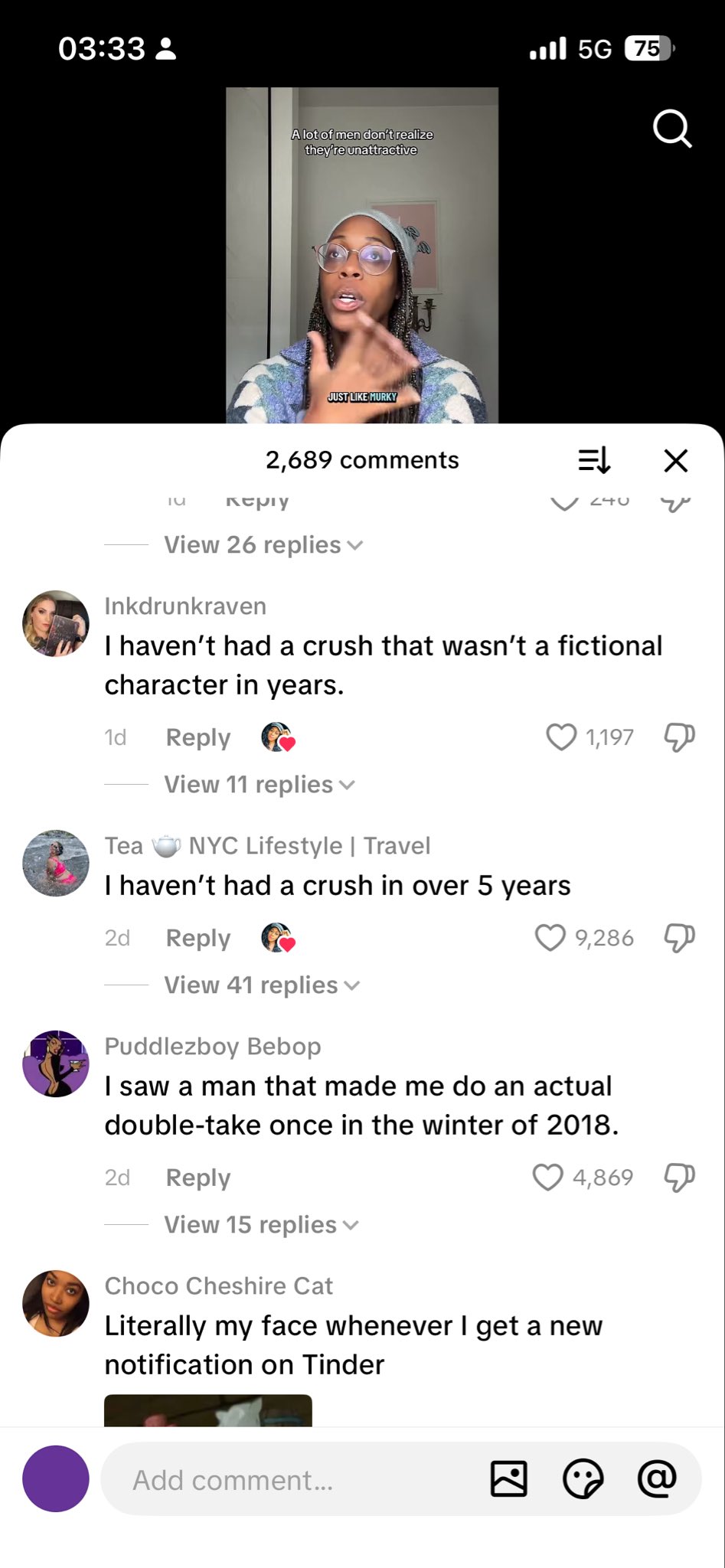Mention someone with the @ icon

(656, 1479)
